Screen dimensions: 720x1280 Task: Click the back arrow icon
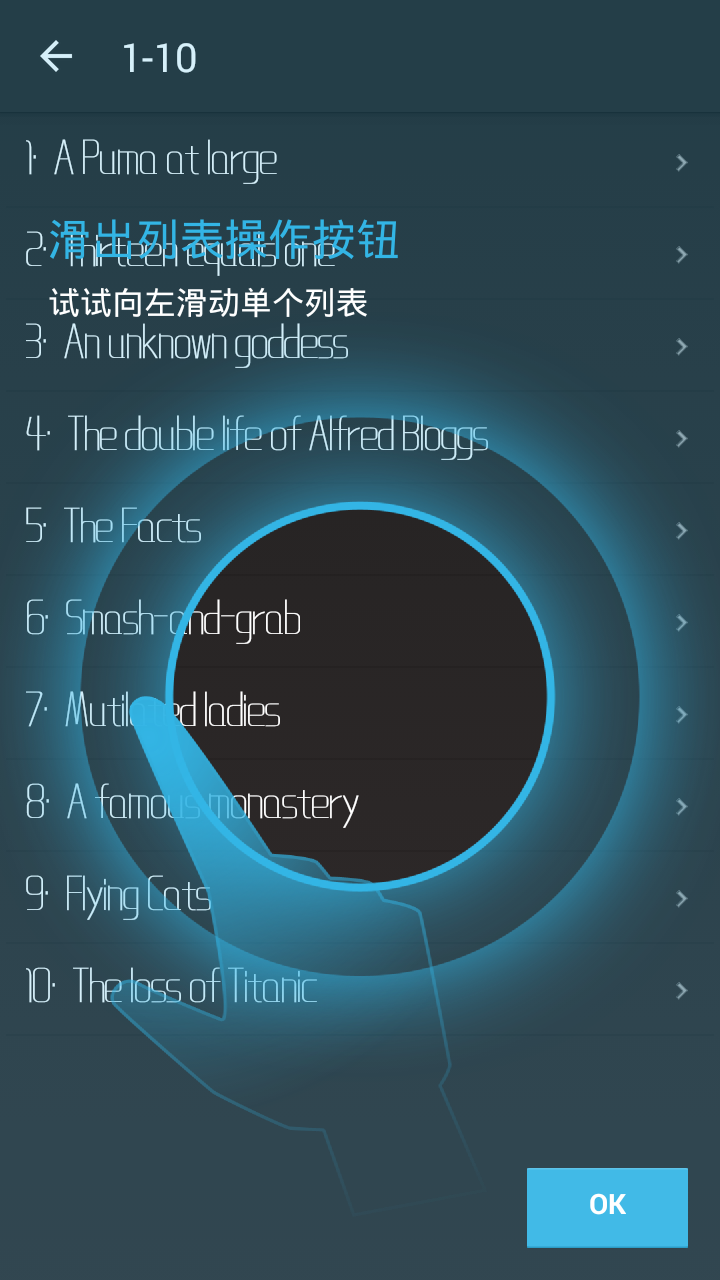56,55
